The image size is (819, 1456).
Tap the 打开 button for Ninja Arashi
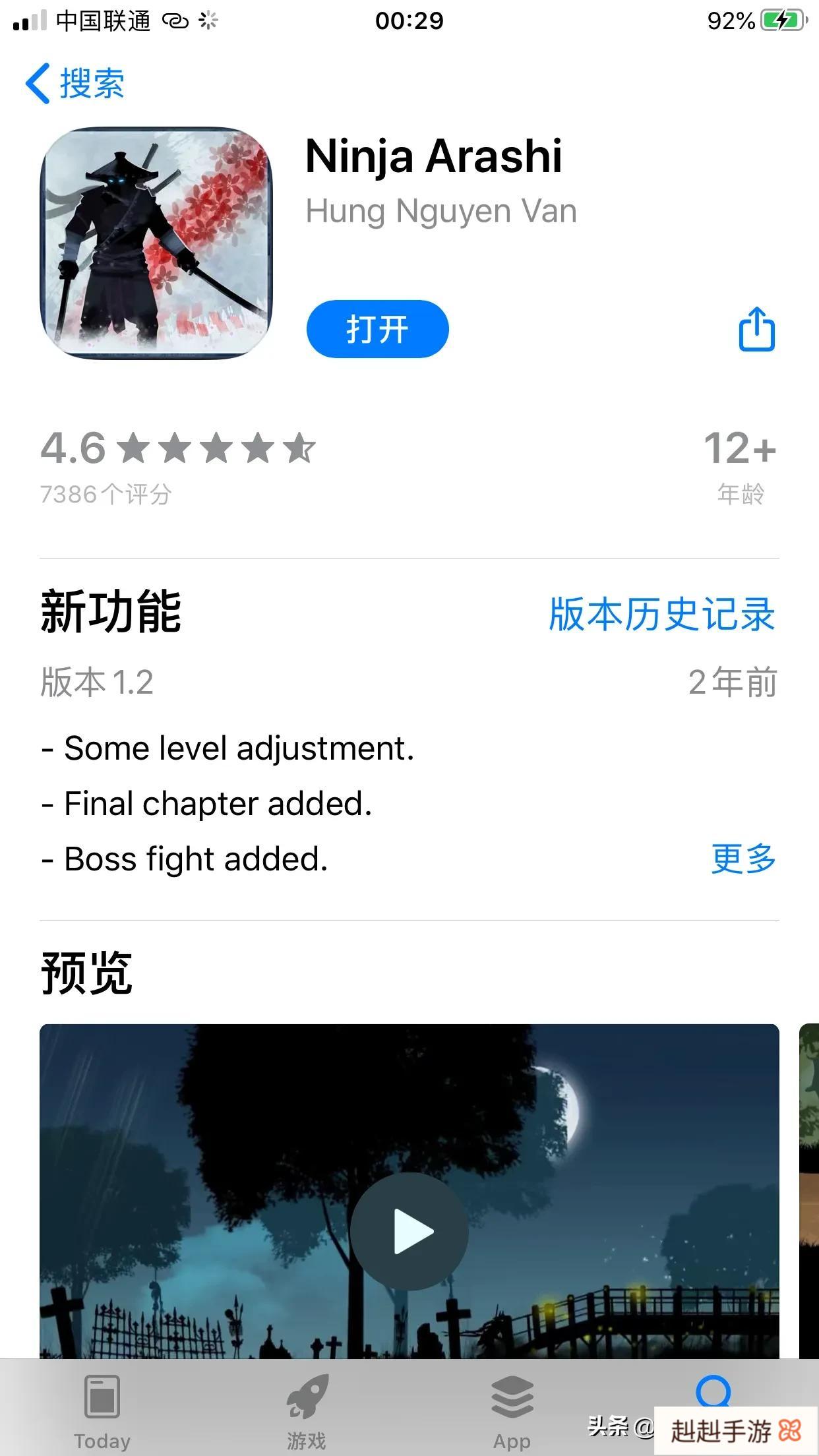[377, 329]
